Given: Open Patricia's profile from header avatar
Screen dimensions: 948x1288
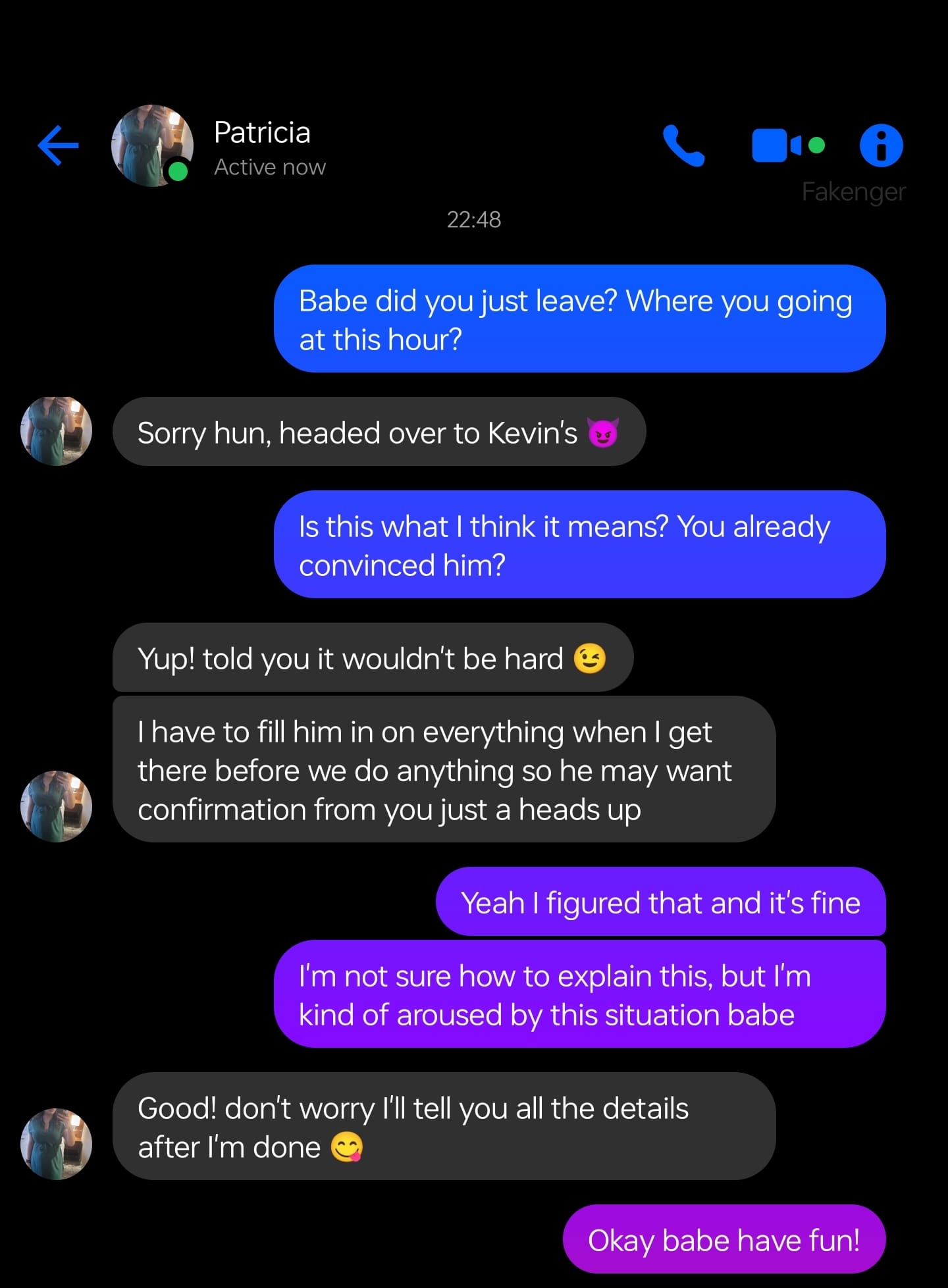Looking at the screenshot, I should click(151, 145).
